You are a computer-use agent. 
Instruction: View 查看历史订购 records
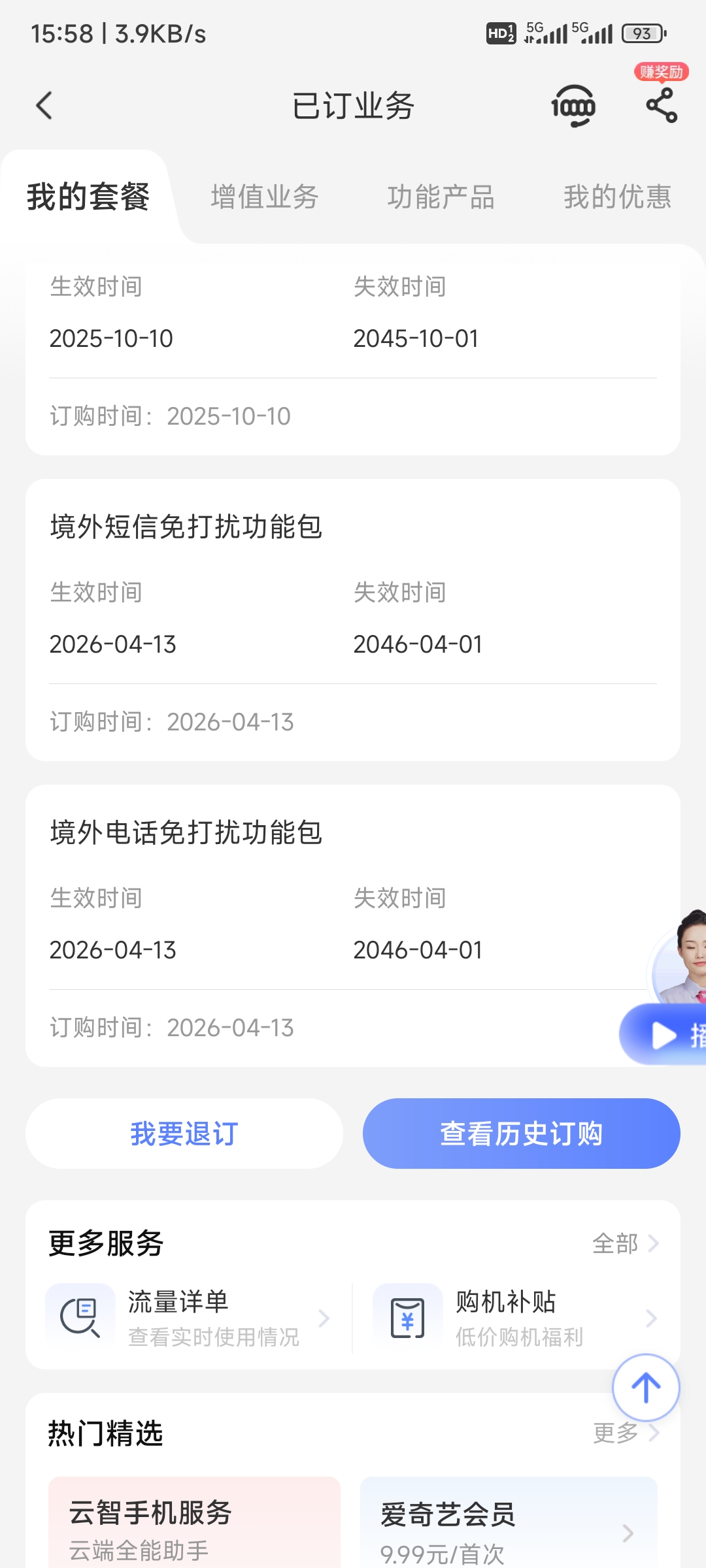click(x=521, y=1134)
